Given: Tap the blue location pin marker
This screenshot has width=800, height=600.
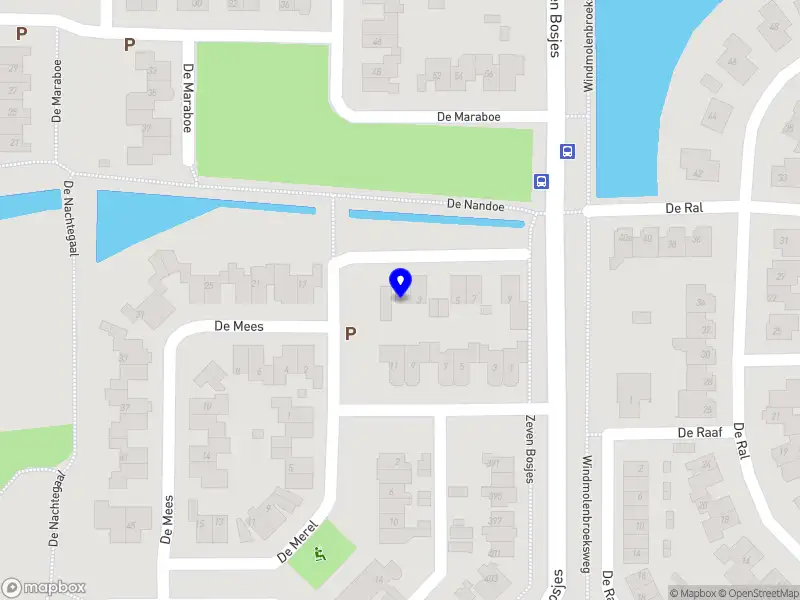Looking at the screenshot, I should click(x=400, y=283).
